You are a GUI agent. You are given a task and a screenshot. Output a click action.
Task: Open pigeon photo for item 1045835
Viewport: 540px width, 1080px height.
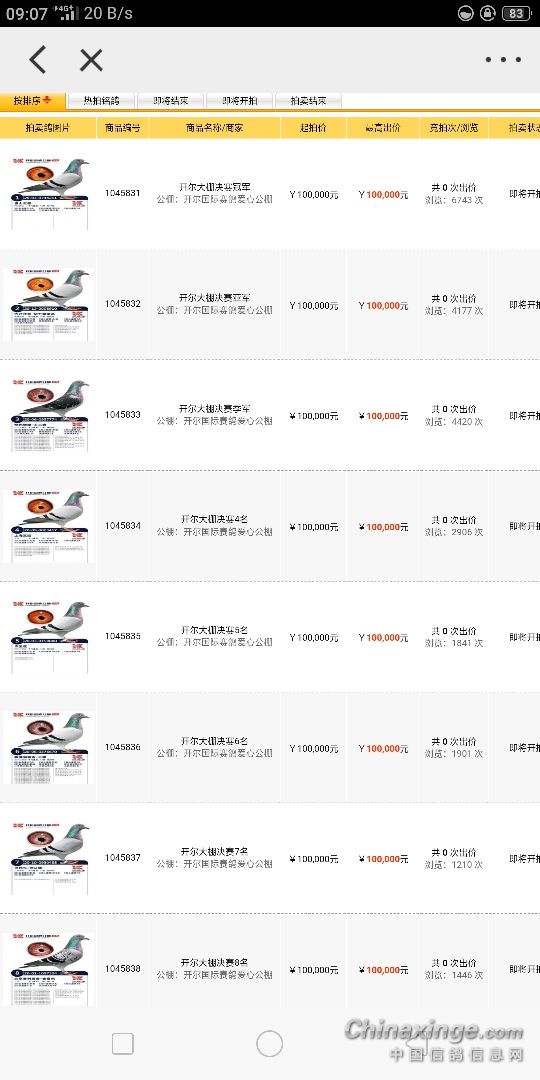[x=49, y=637]
